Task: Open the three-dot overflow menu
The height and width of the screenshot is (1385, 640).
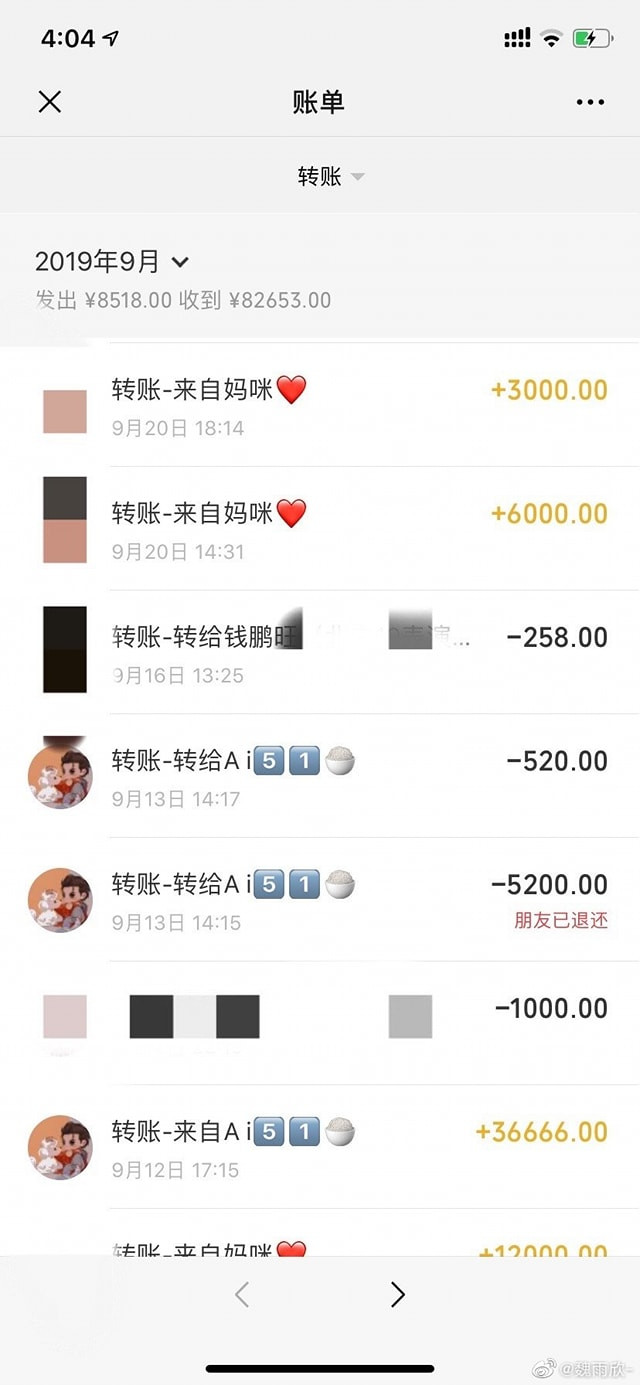Action: 590,102
